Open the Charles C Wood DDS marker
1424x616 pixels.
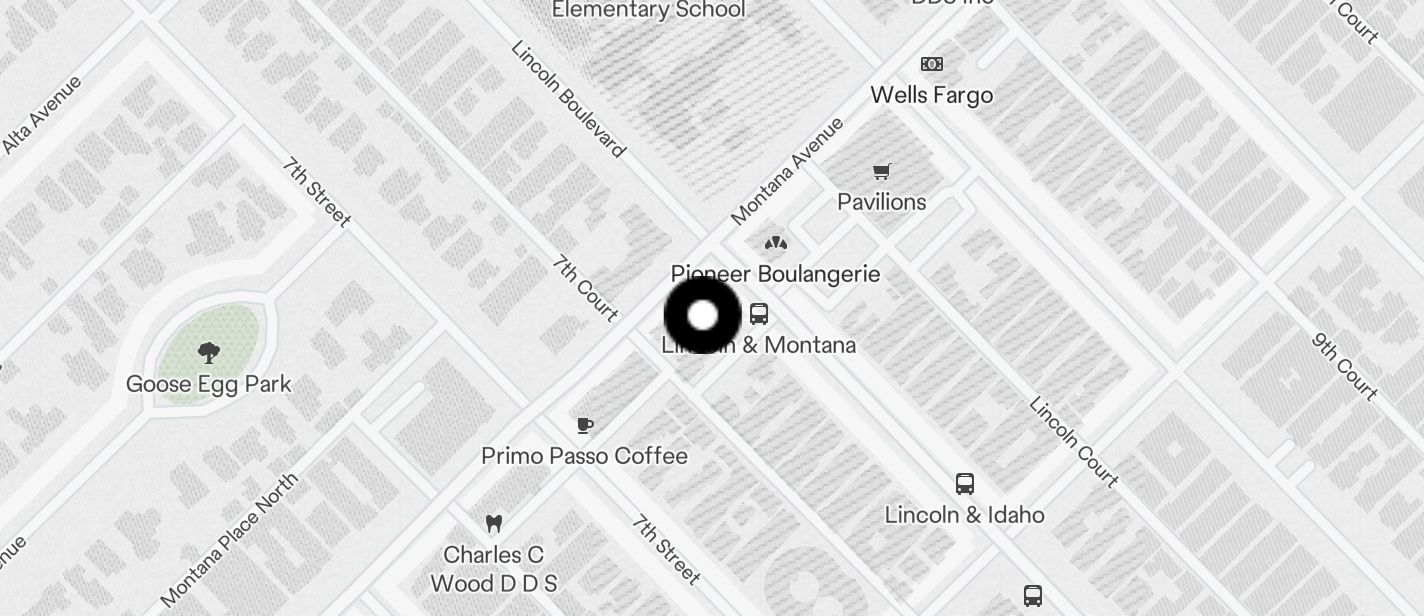(493, 523)
